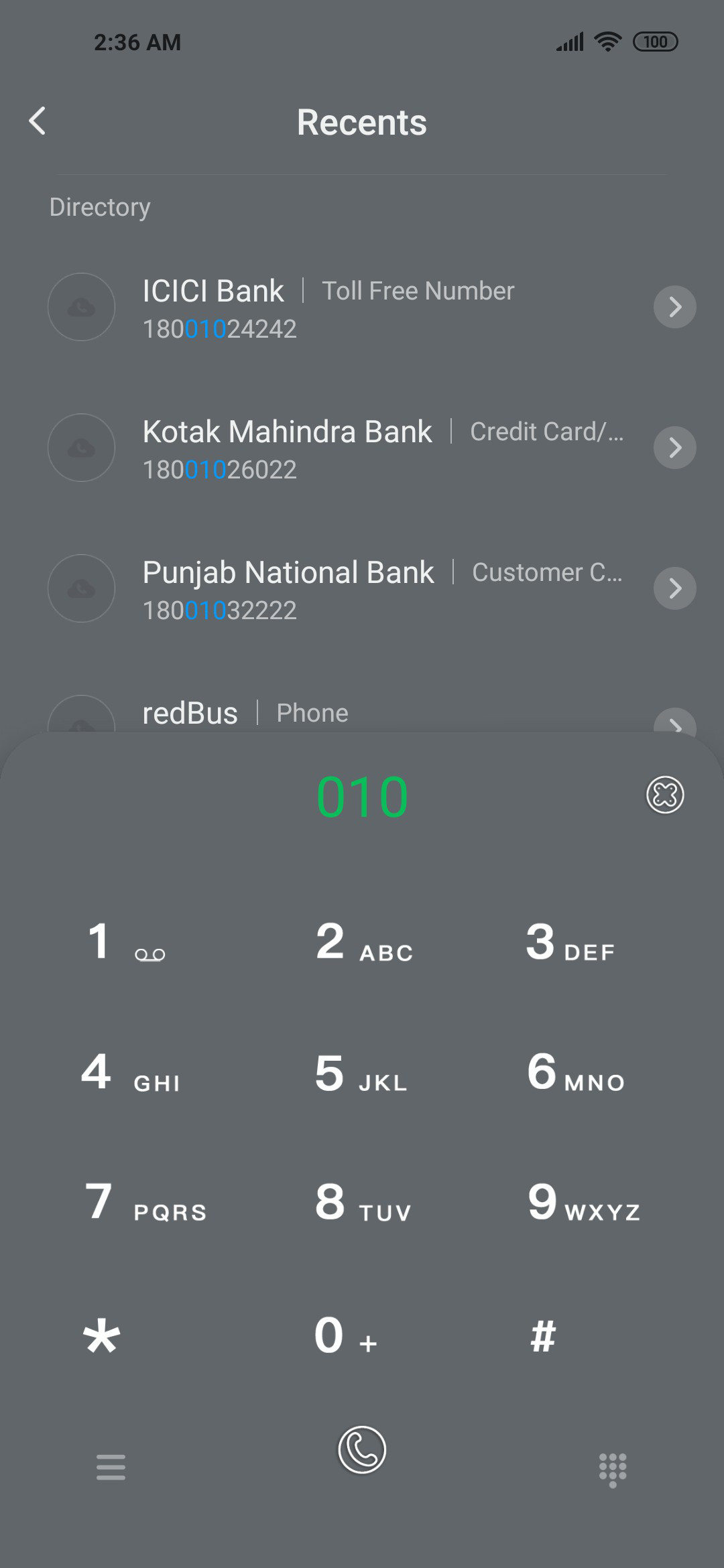
Task: Enter digit 8 TUV
Action: tap(363, 1202)
